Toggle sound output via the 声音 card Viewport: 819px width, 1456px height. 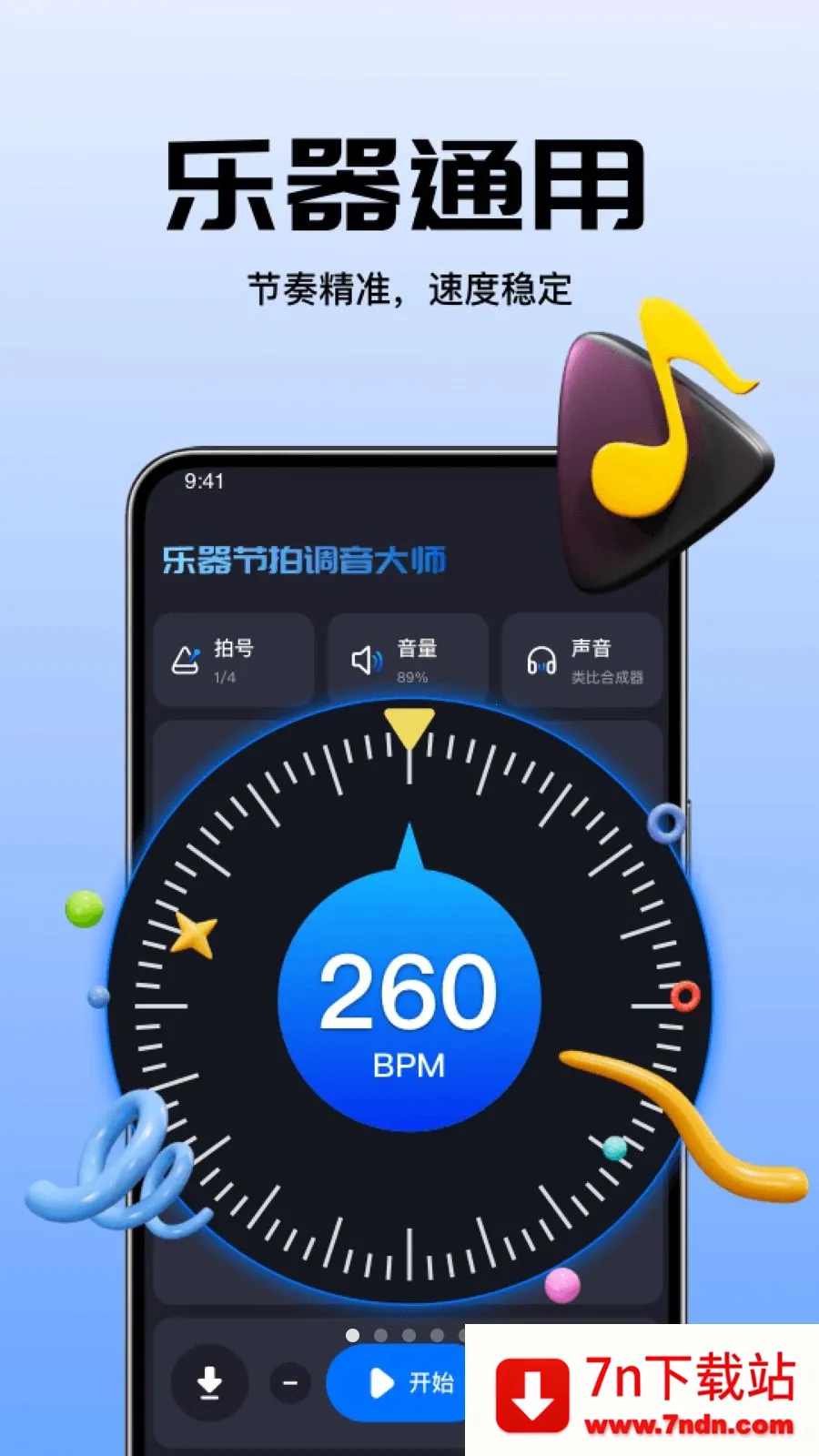(582, 661)
